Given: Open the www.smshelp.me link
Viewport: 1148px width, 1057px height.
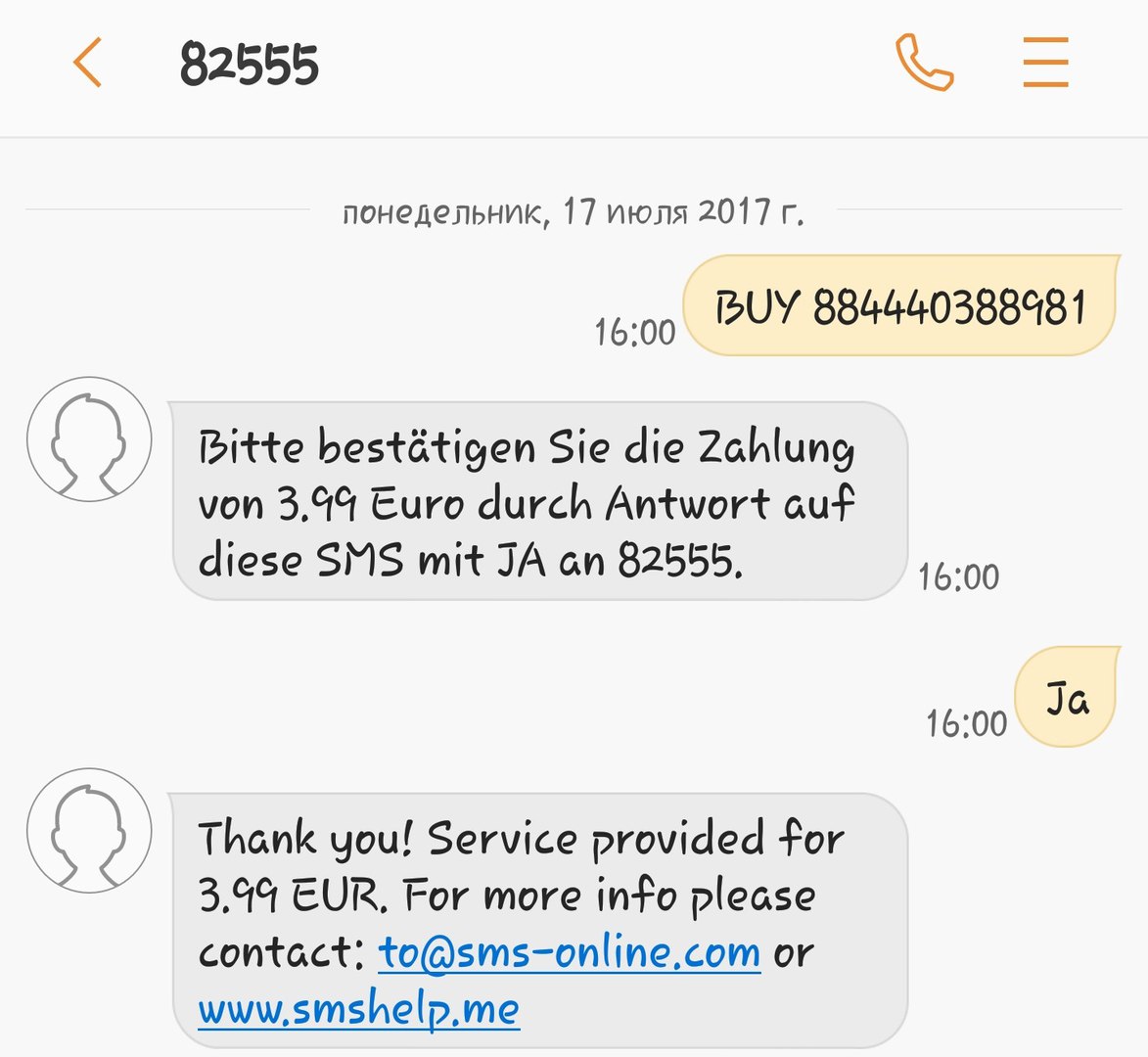Looking at the screenshot, I should [358, 1009].
